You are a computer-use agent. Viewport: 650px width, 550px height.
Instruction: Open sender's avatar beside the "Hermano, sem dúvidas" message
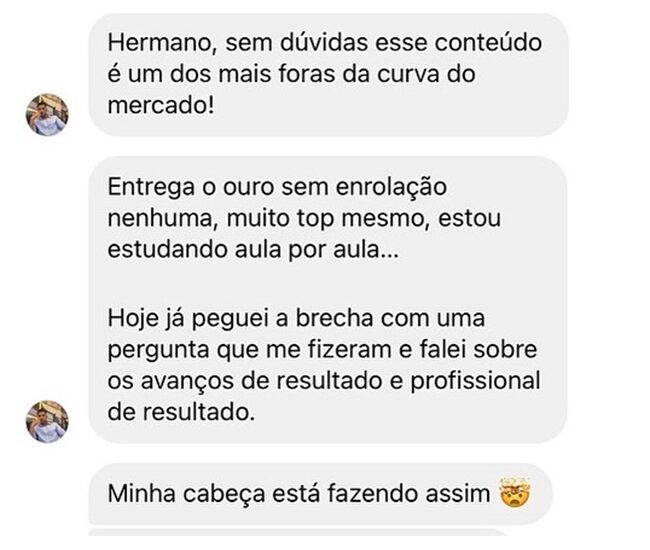47,115
